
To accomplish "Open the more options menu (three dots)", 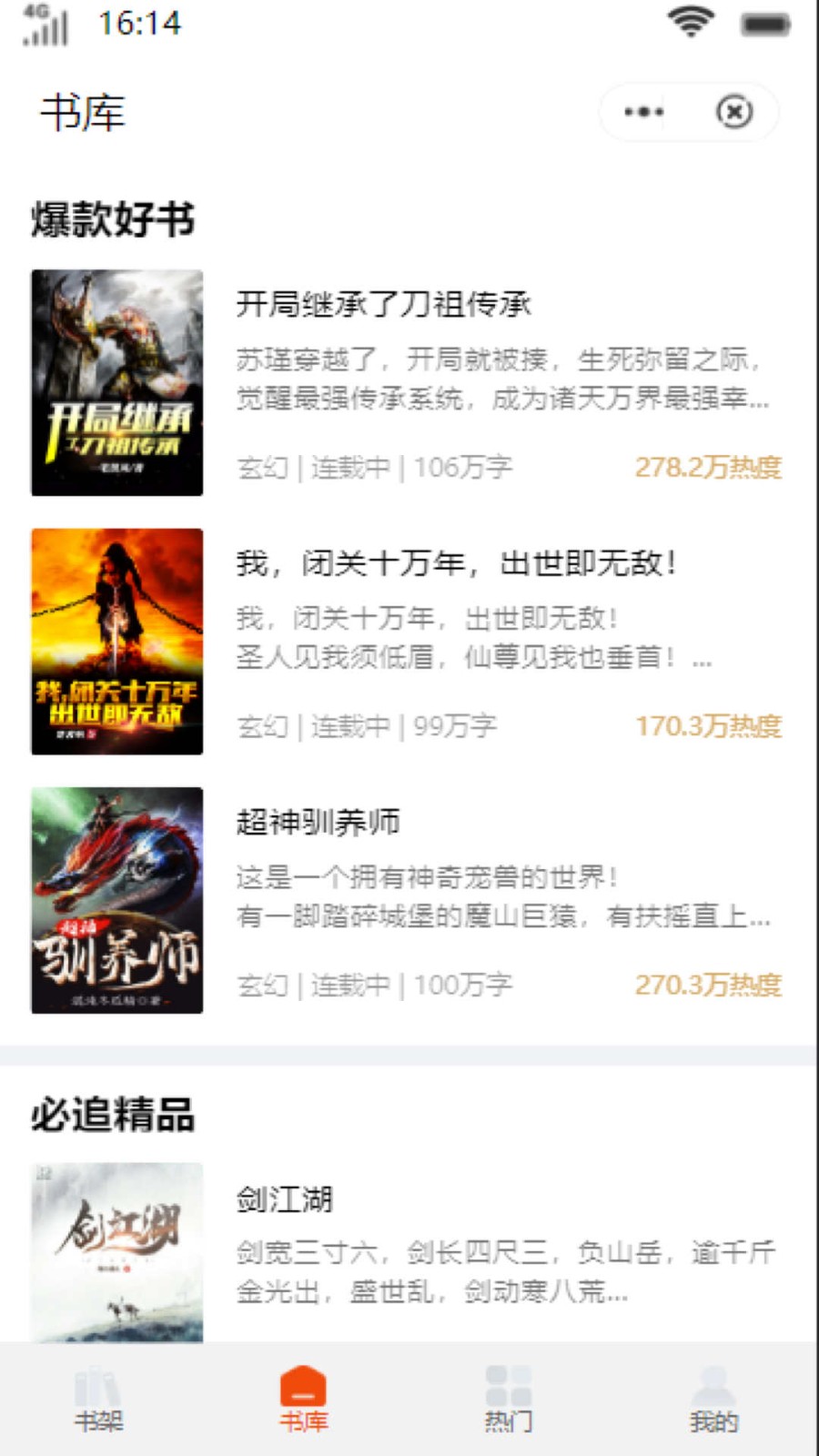I will click(x=642, y=111).
